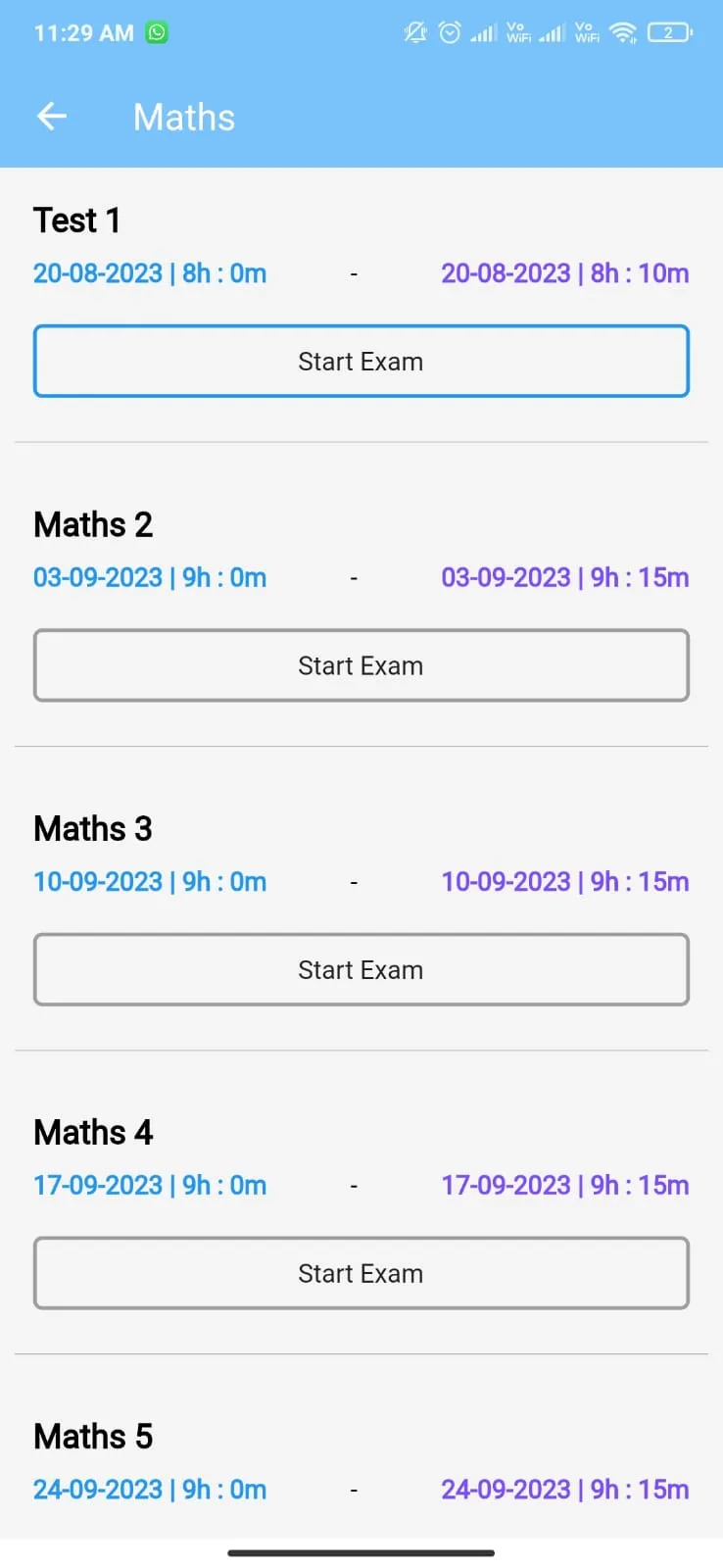Launch the Maths 4 exam

tap(361, 1273)
